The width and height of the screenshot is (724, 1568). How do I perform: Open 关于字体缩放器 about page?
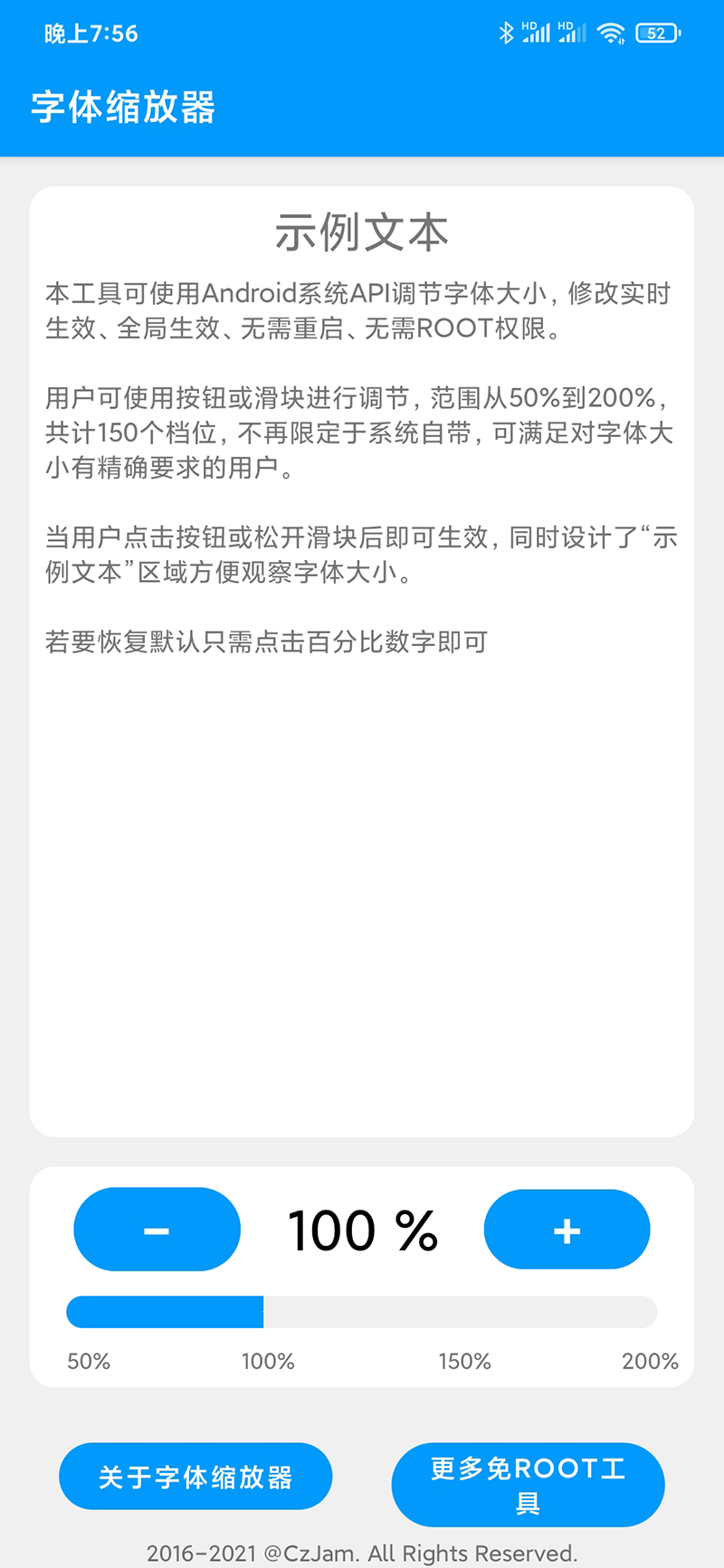pos(195,1477)
